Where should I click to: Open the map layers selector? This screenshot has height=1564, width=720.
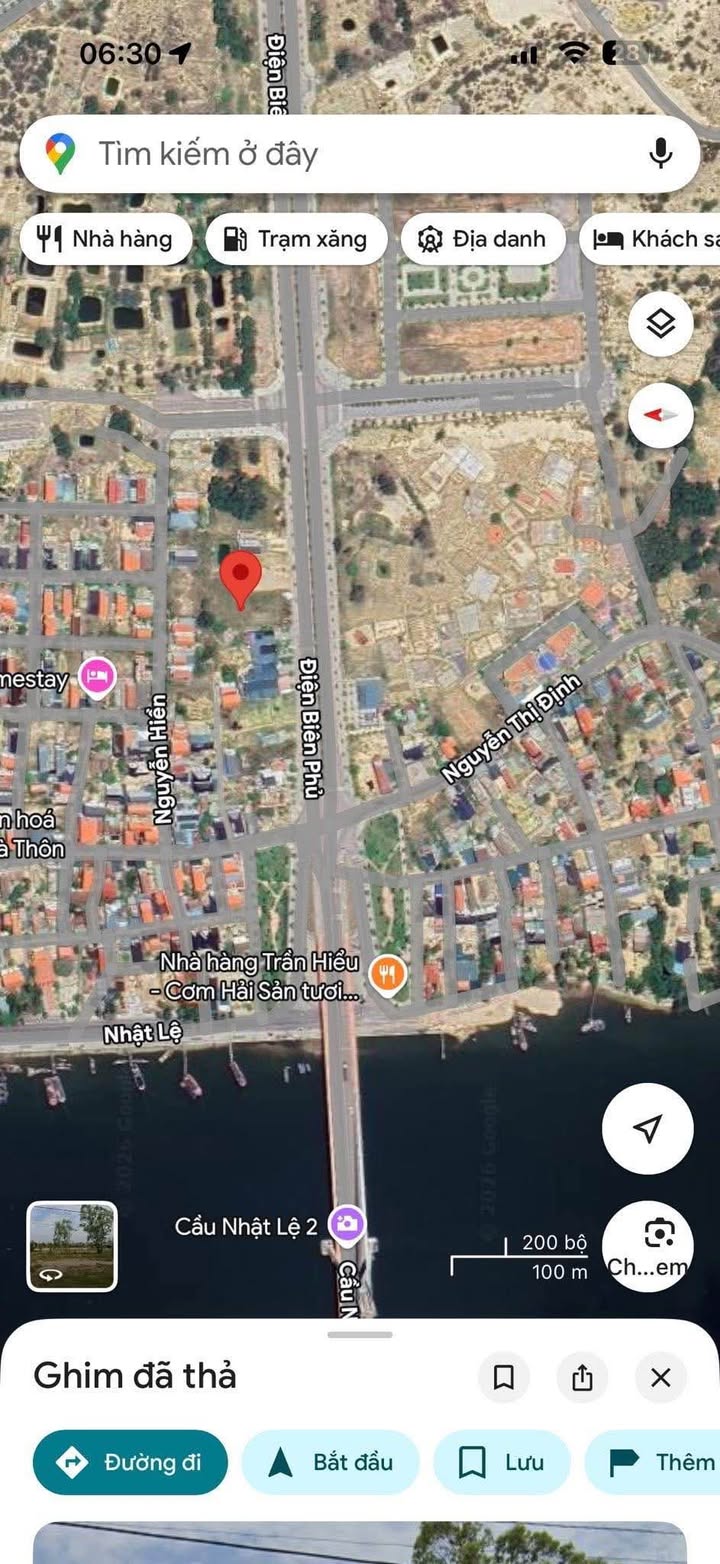(x=661, y=324)
